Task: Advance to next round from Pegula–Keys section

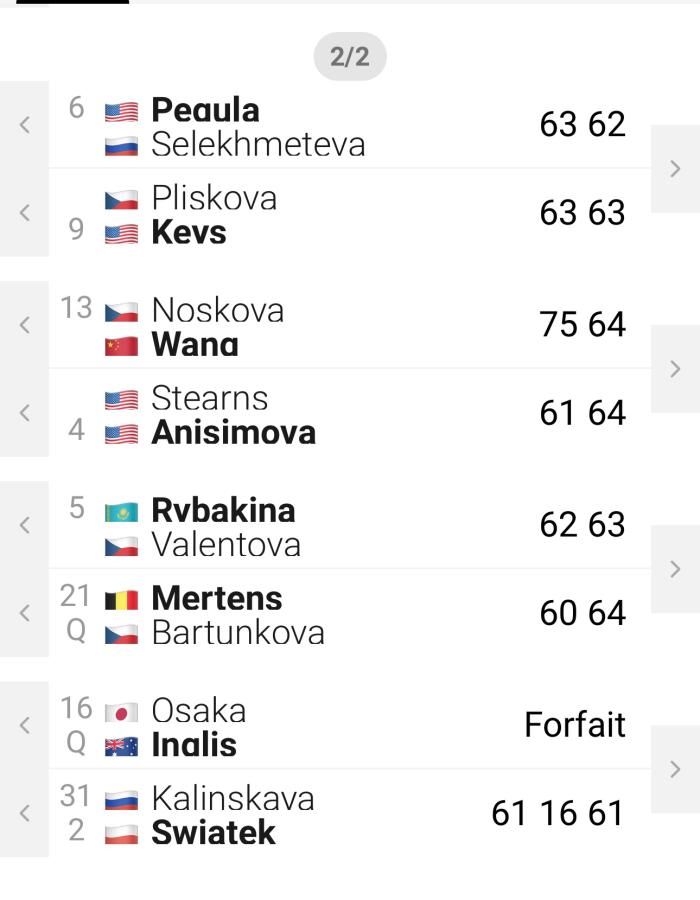Action: point(675,168)
